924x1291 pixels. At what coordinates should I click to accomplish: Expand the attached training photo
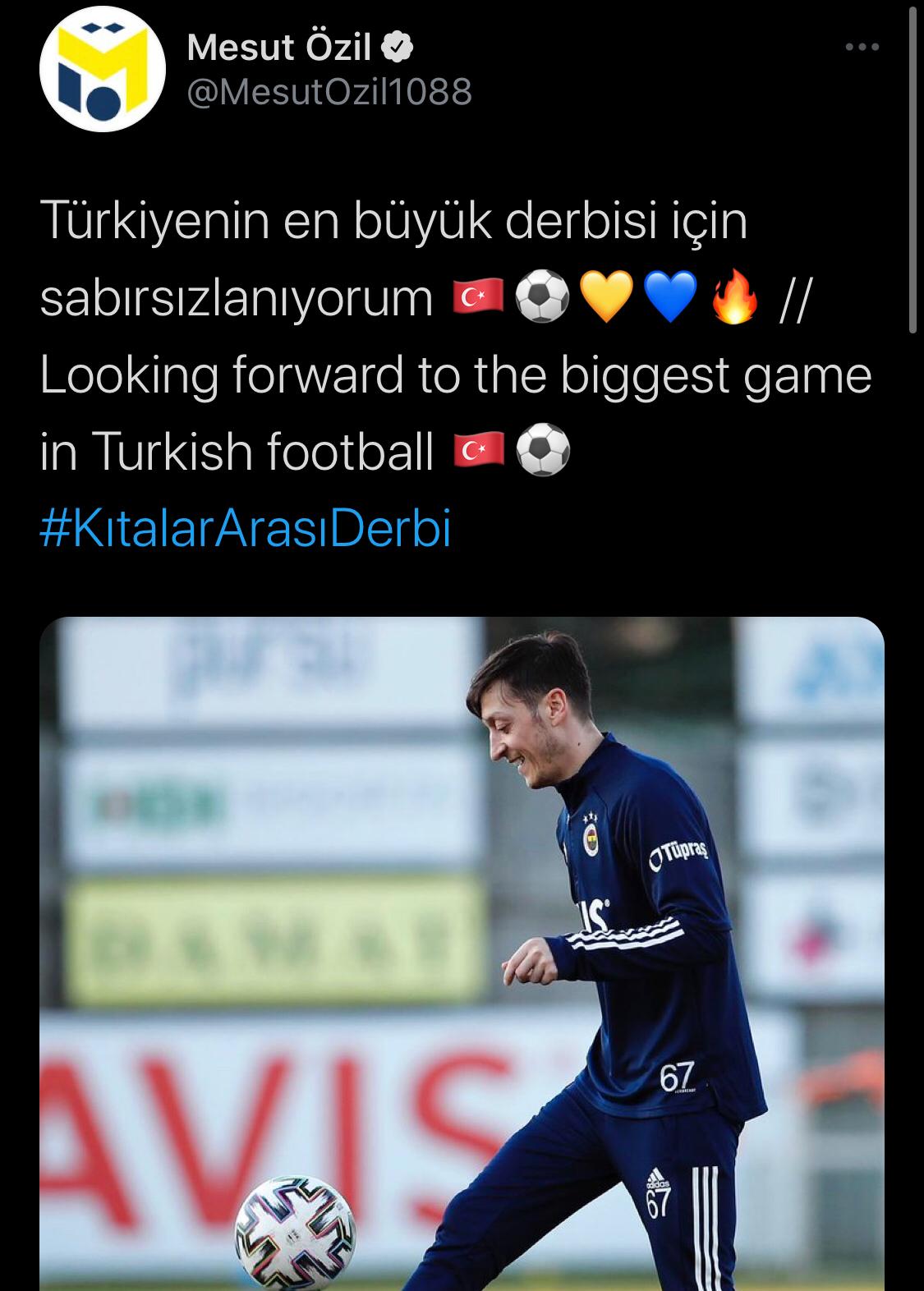(462, 953)
